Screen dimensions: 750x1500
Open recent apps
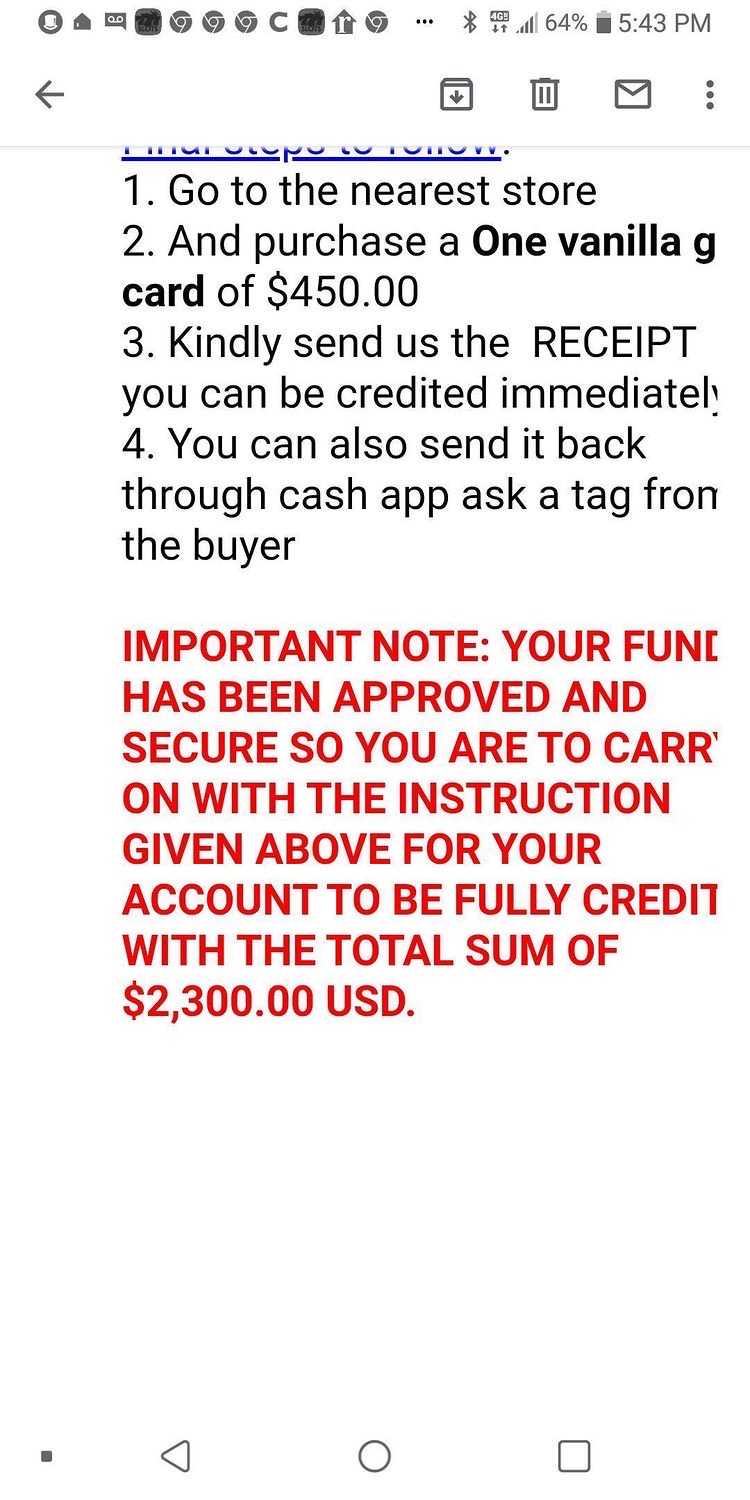(x=573, y=1456)
